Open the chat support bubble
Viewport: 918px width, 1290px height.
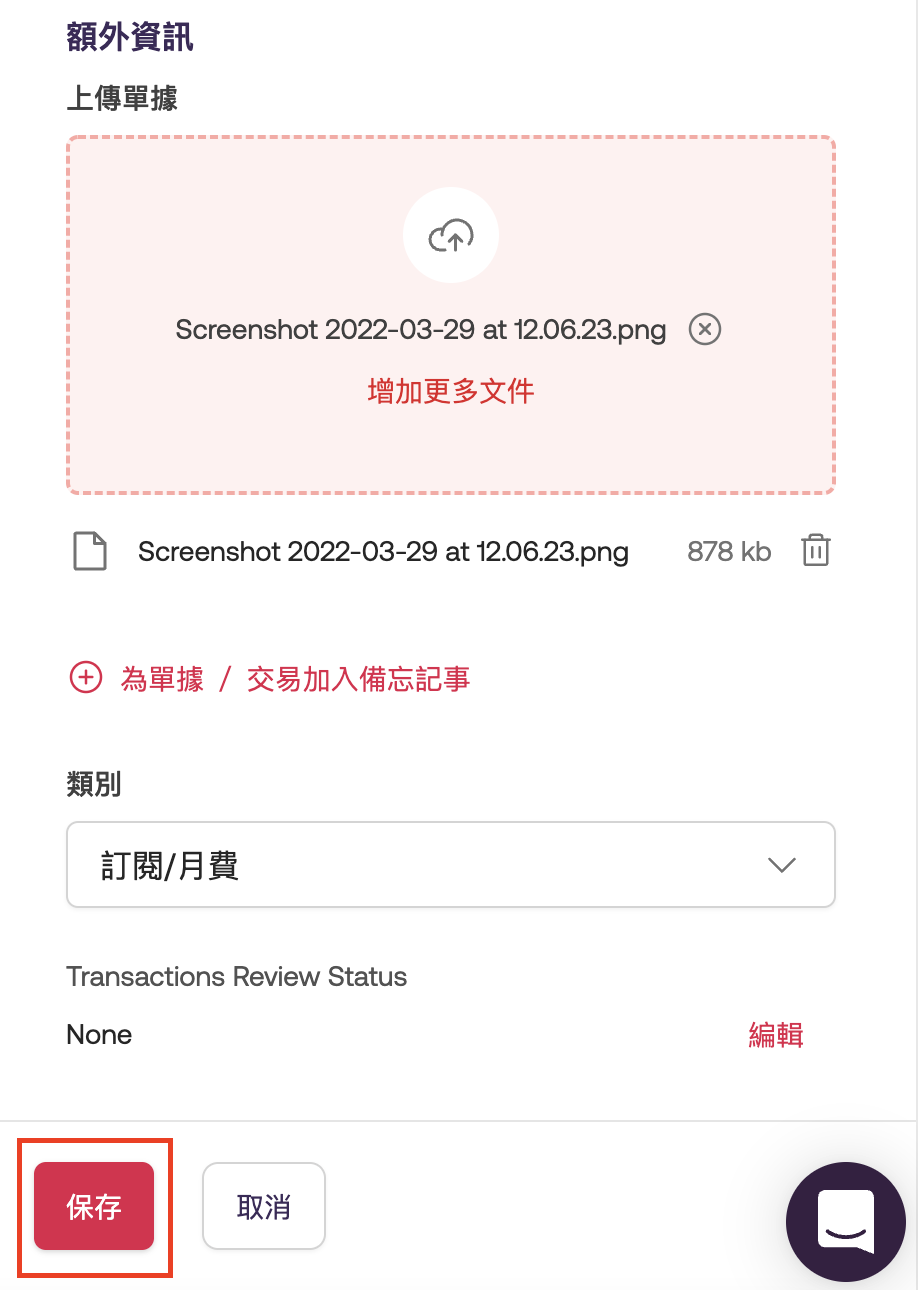(x=846, y=1222)
